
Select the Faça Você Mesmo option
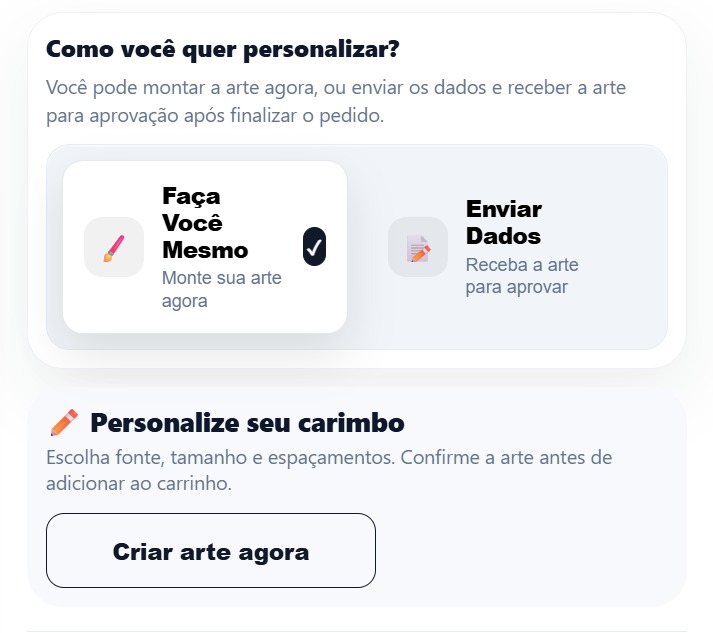pos(204,247)
